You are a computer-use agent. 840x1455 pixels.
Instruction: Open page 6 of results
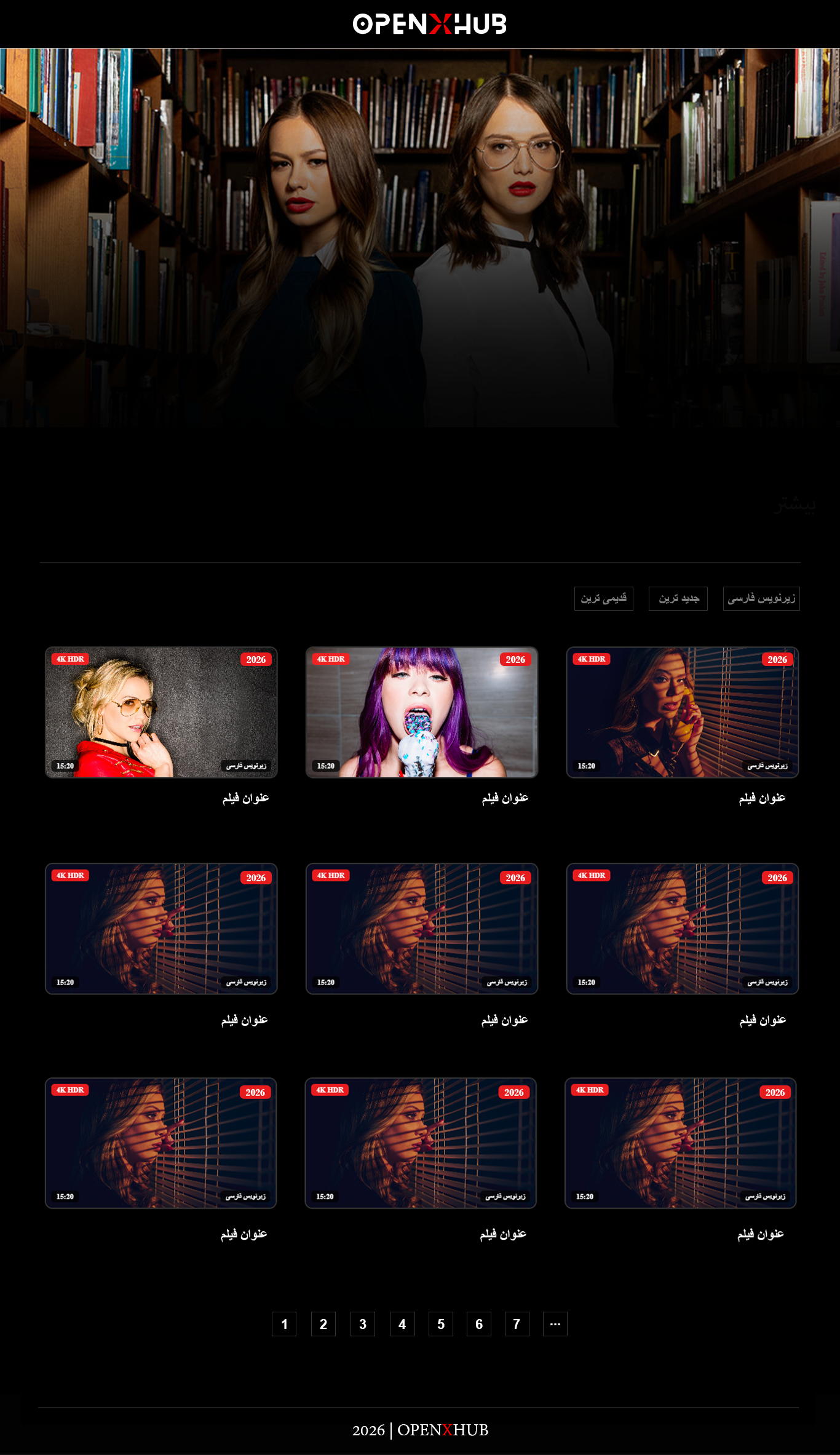click(479, 1324)
